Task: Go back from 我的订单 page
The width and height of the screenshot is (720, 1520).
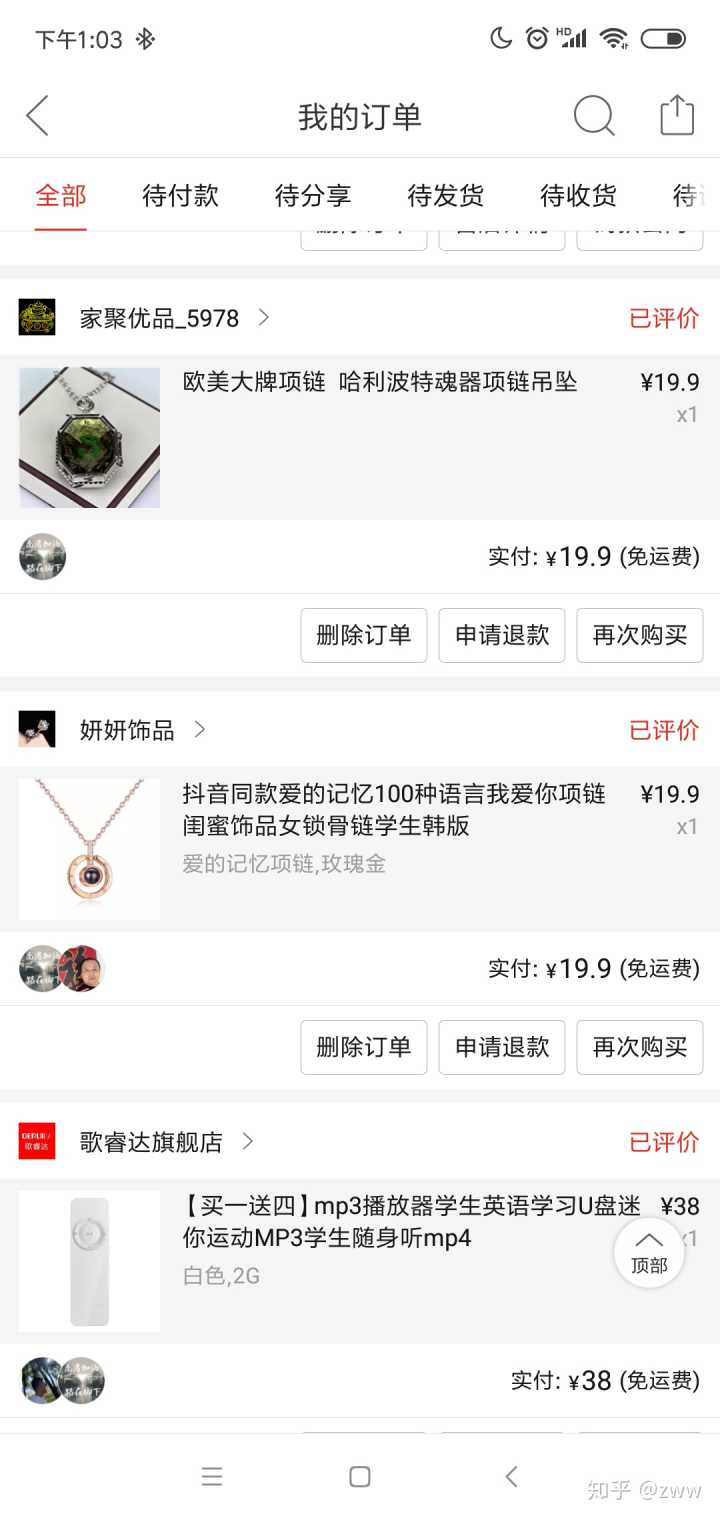Action: [38, 116]
